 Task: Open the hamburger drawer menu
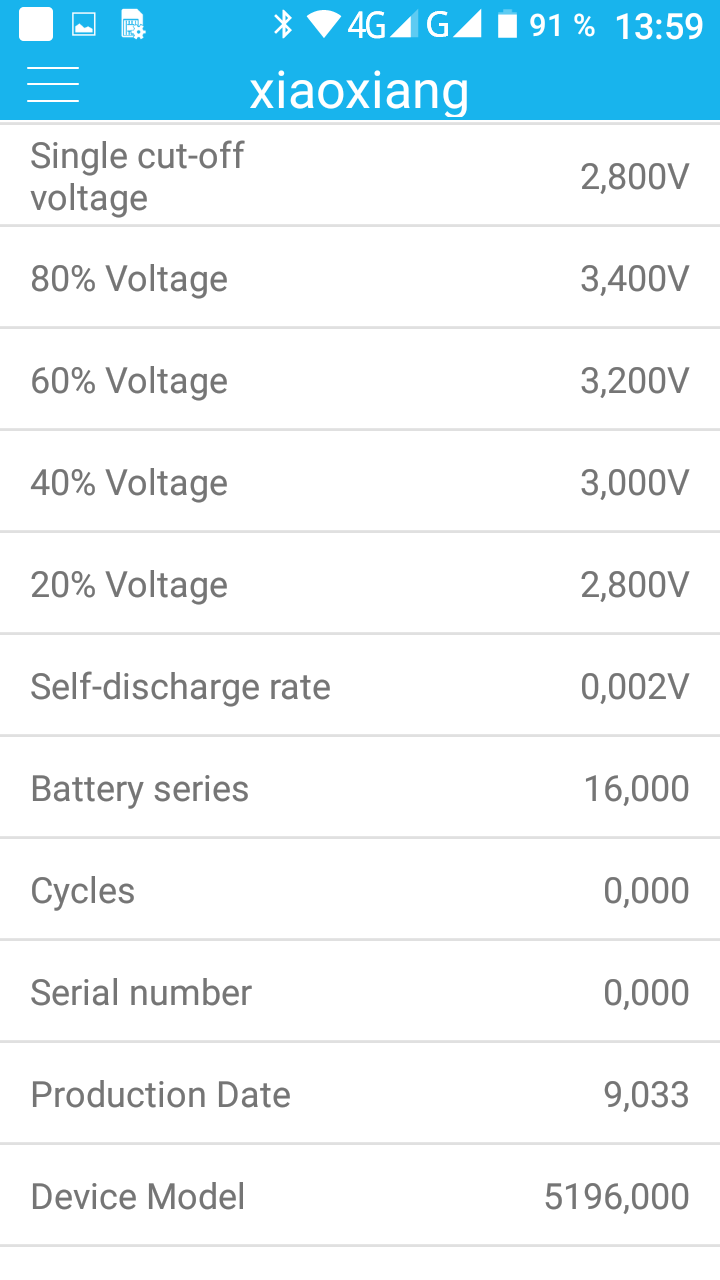pyautogui.click(x=53, y=85)
